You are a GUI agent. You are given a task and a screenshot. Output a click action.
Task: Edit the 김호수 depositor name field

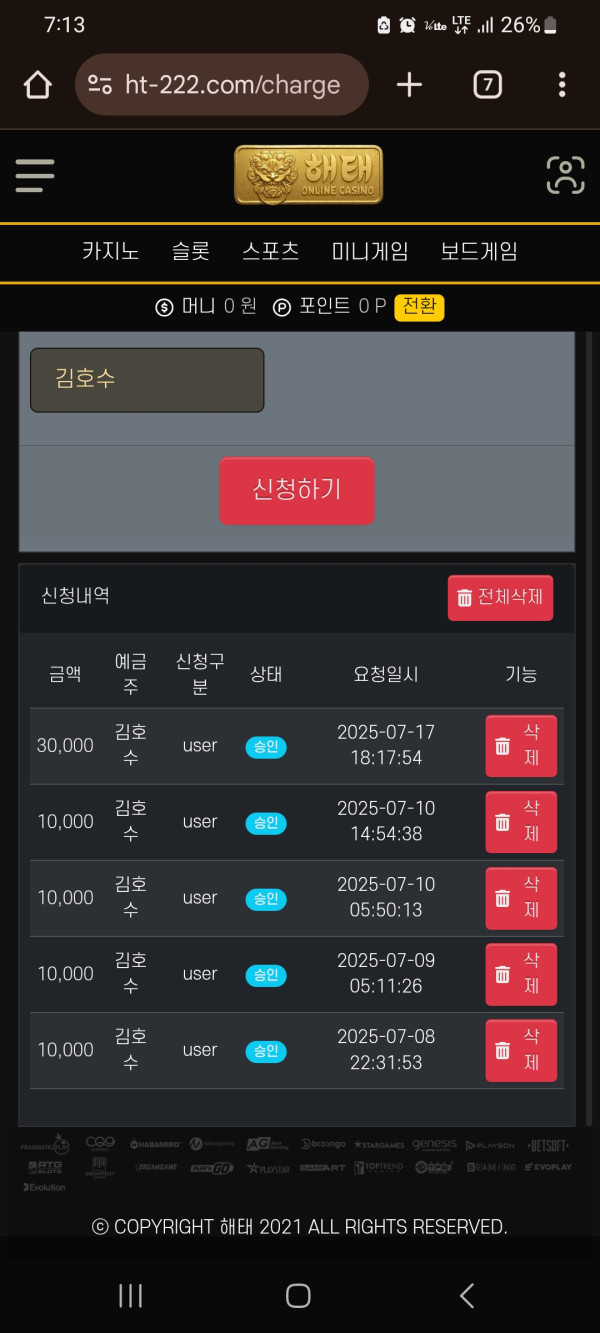pyautogui.click(x=147, y=380)
